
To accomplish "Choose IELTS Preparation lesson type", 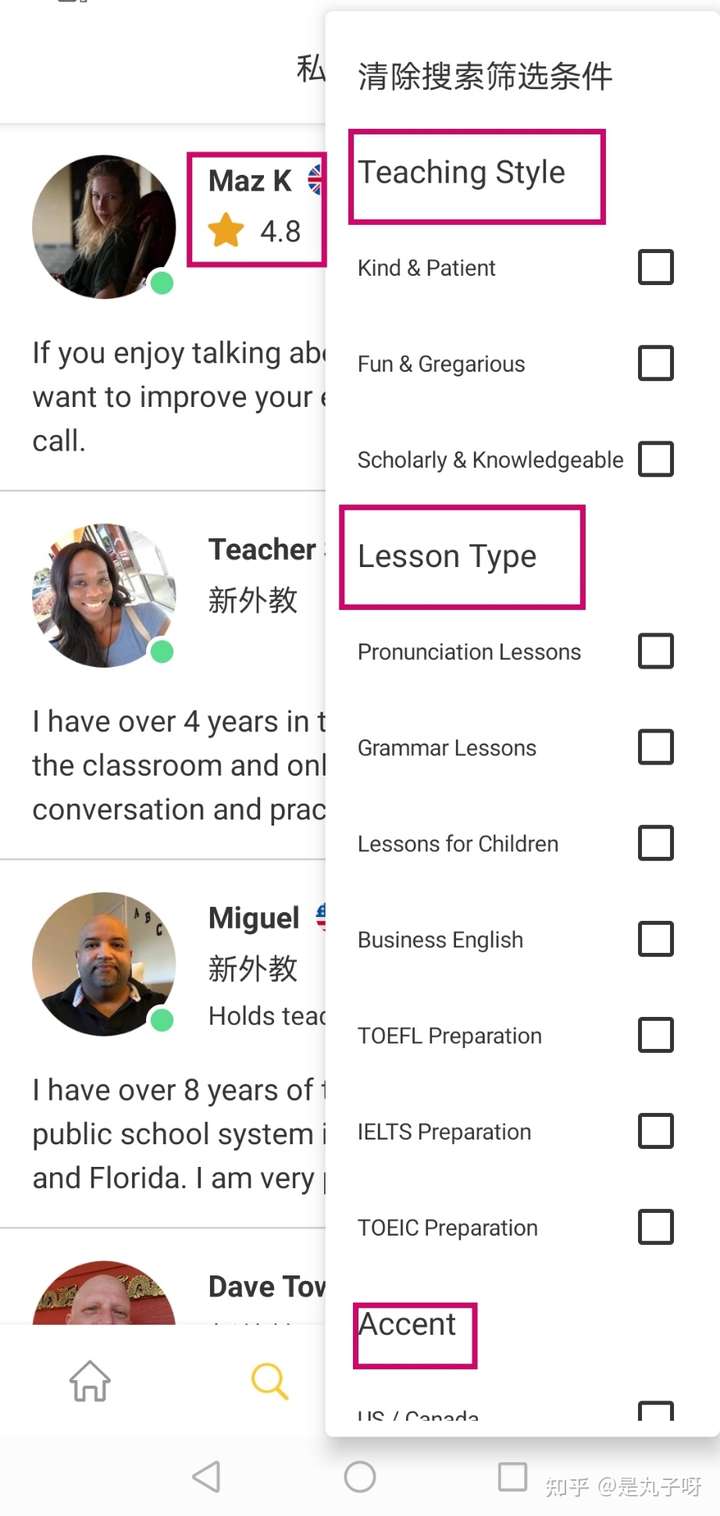I will (x=655, y=1132).
